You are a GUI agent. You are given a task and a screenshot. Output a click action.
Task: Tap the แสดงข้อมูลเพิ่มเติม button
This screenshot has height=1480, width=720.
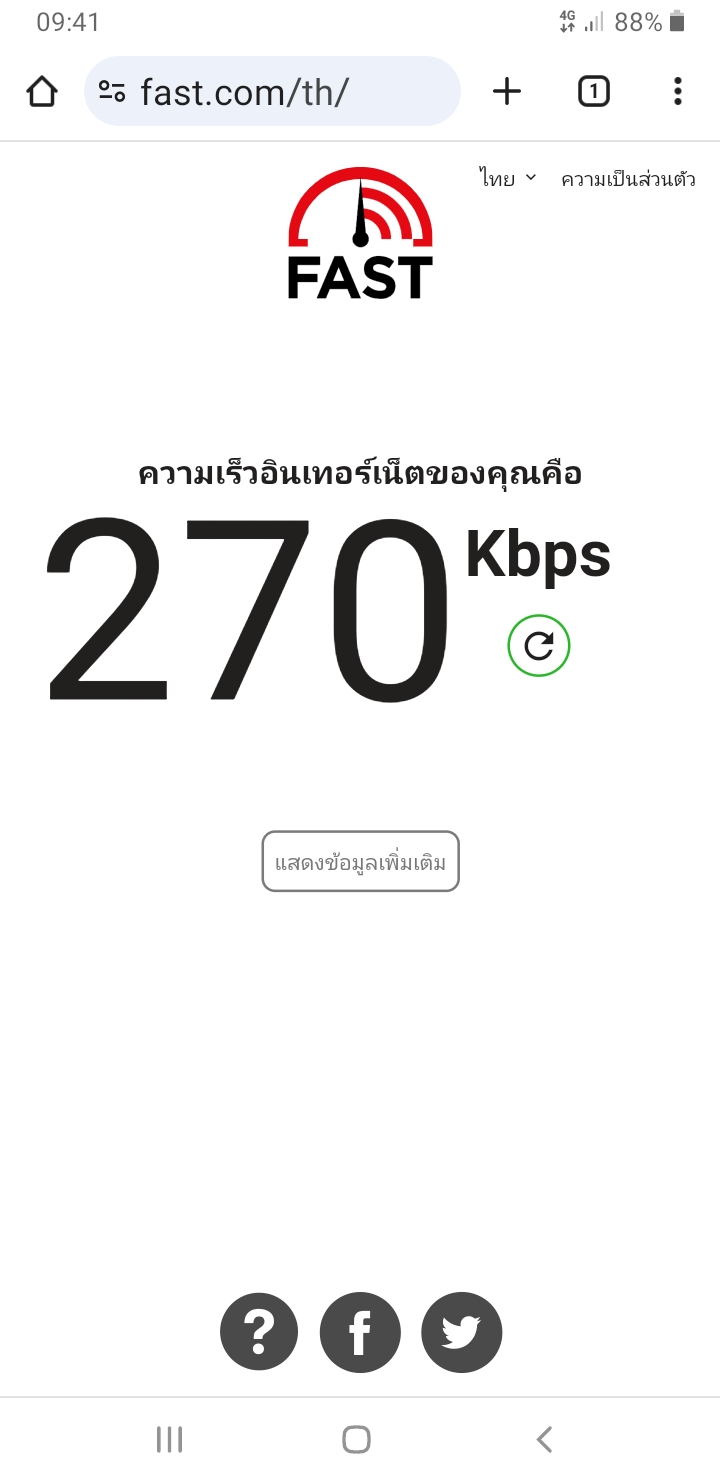(360, 861)
